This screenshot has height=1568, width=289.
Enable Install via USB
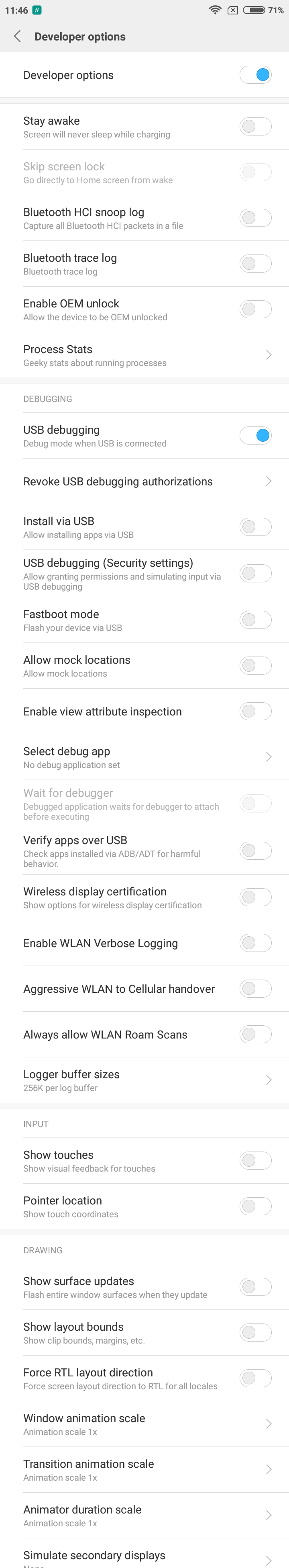pyautogui.click(x=255, y=527)
